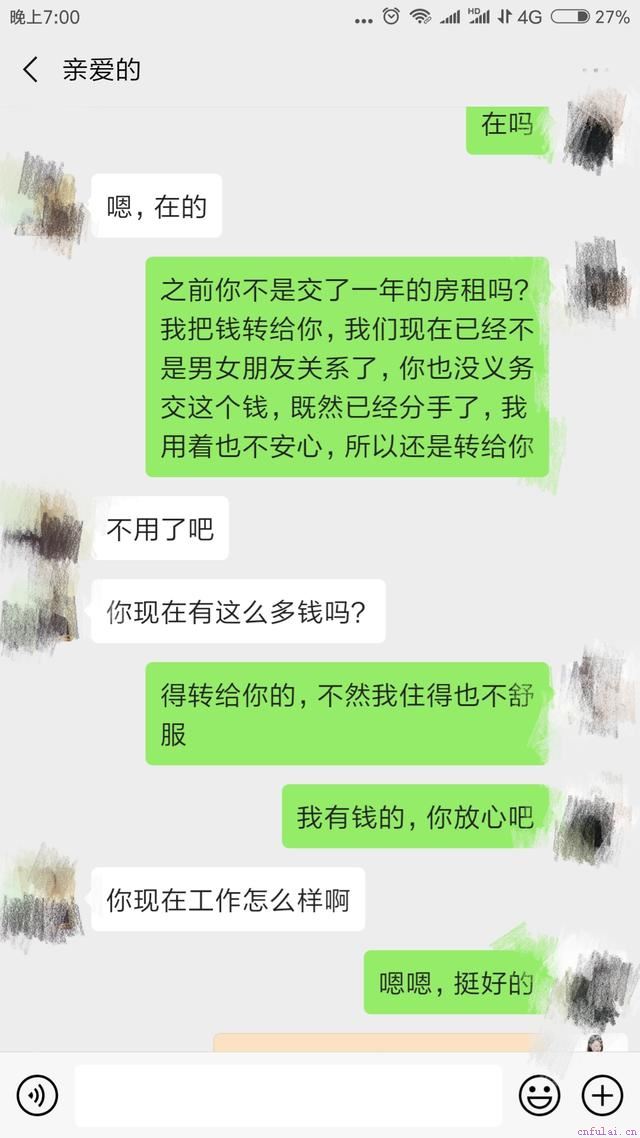Open the emoji sticker panel

pyautogui.click(x=539, y=1096)
